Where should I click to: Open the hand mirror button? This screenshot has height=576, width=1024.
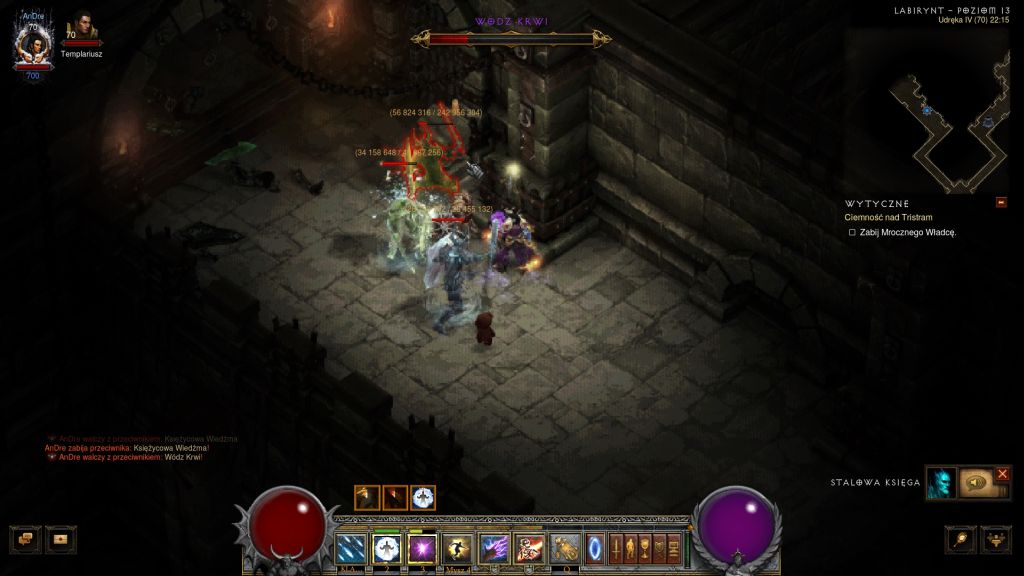point(961,538)
